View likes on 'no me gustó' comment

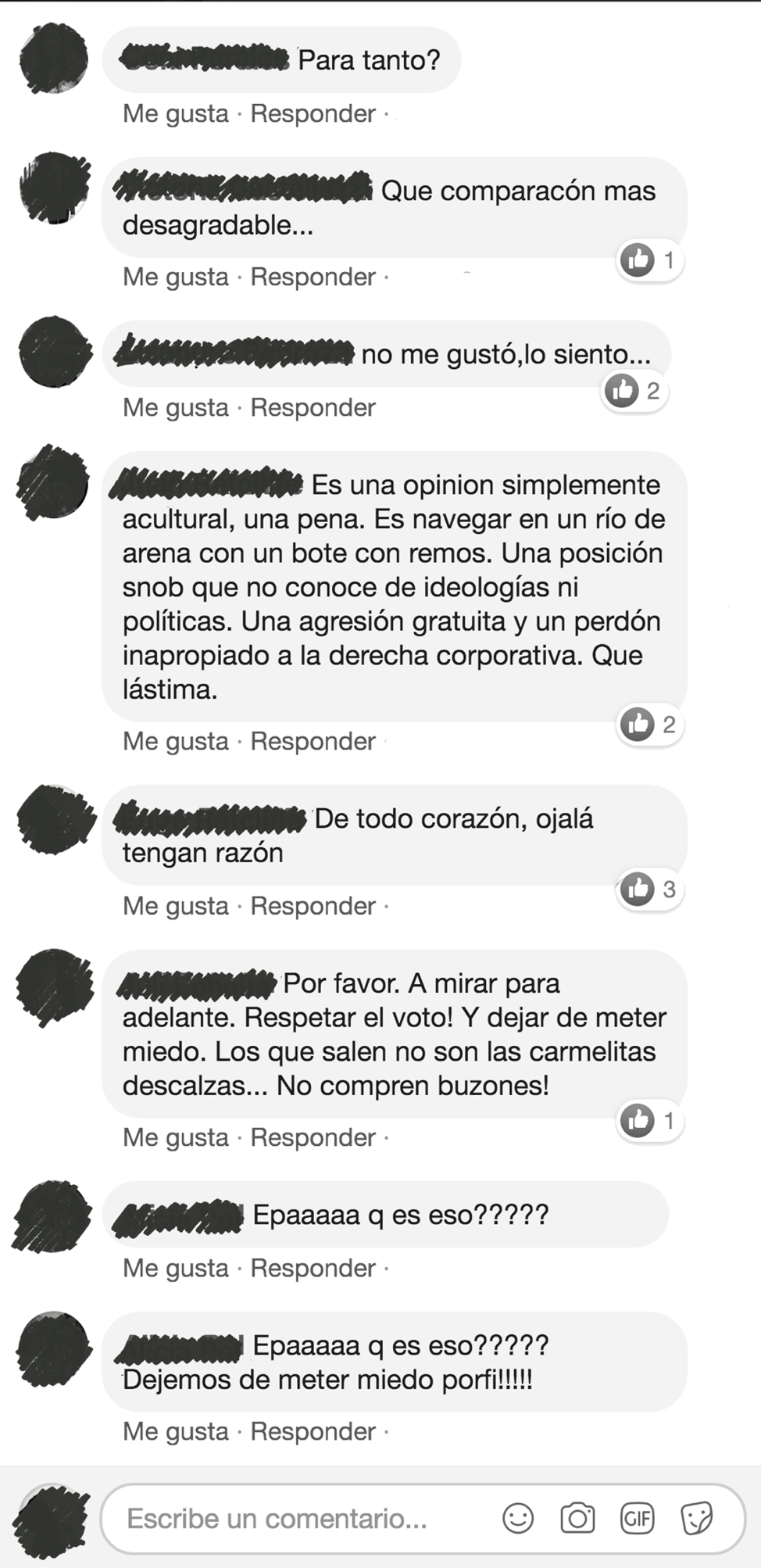[634, 390]
